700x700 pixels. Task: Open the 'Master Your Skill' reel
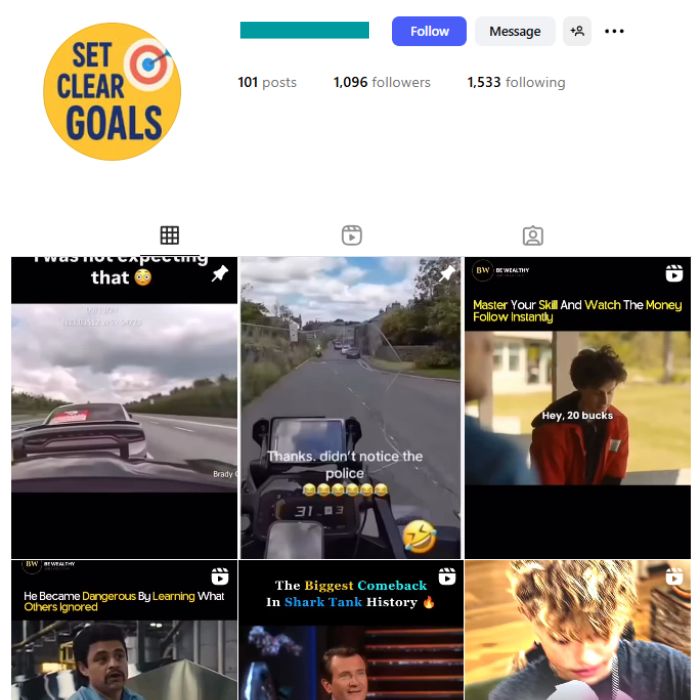tap(577, 407)
